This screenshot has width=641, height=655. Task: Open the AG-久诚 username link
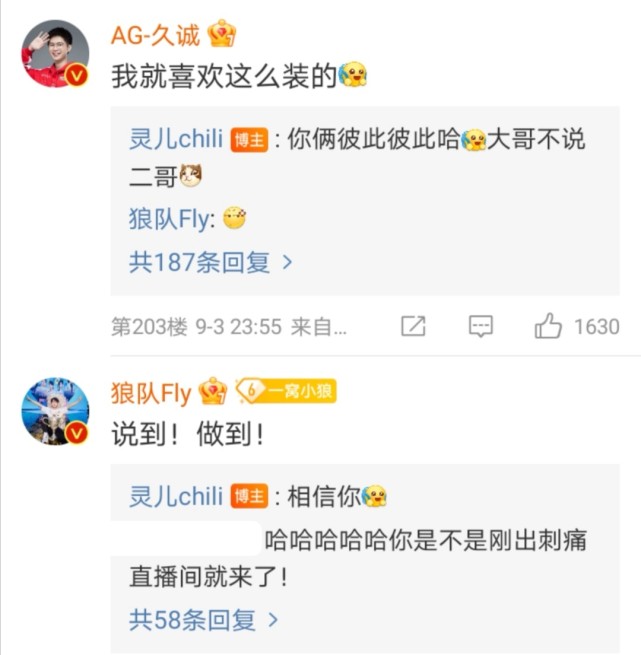156,35
